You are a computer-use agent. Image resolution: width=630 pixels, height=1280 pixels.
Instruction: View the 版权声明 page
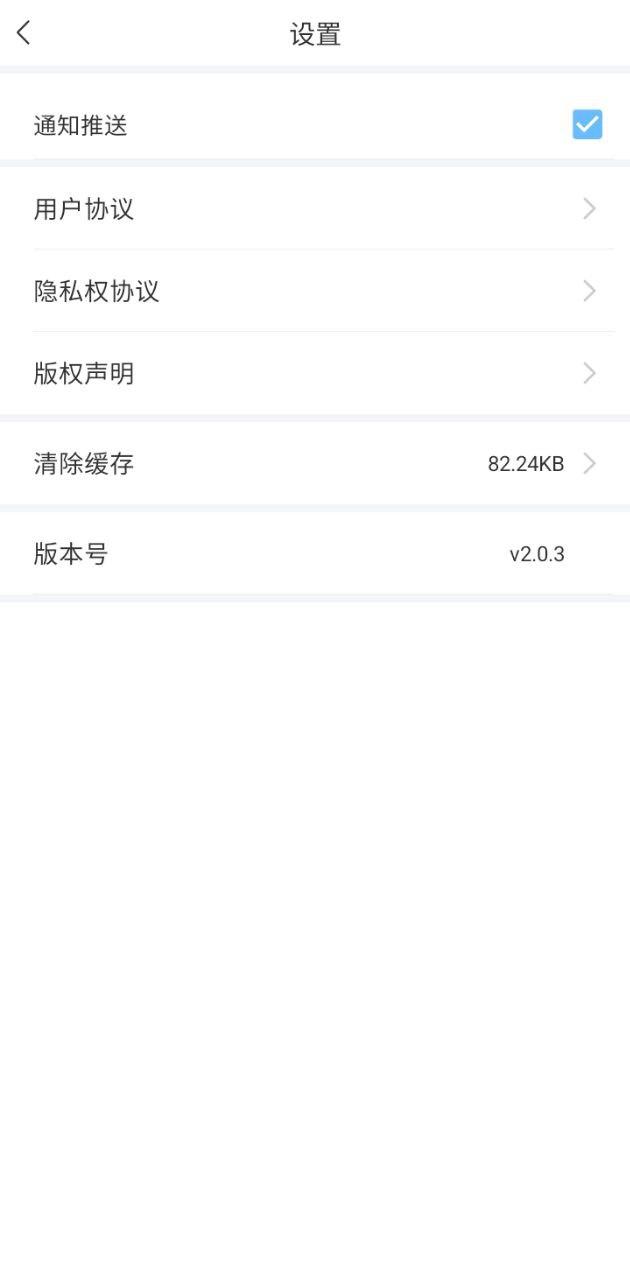coord(315,373)
